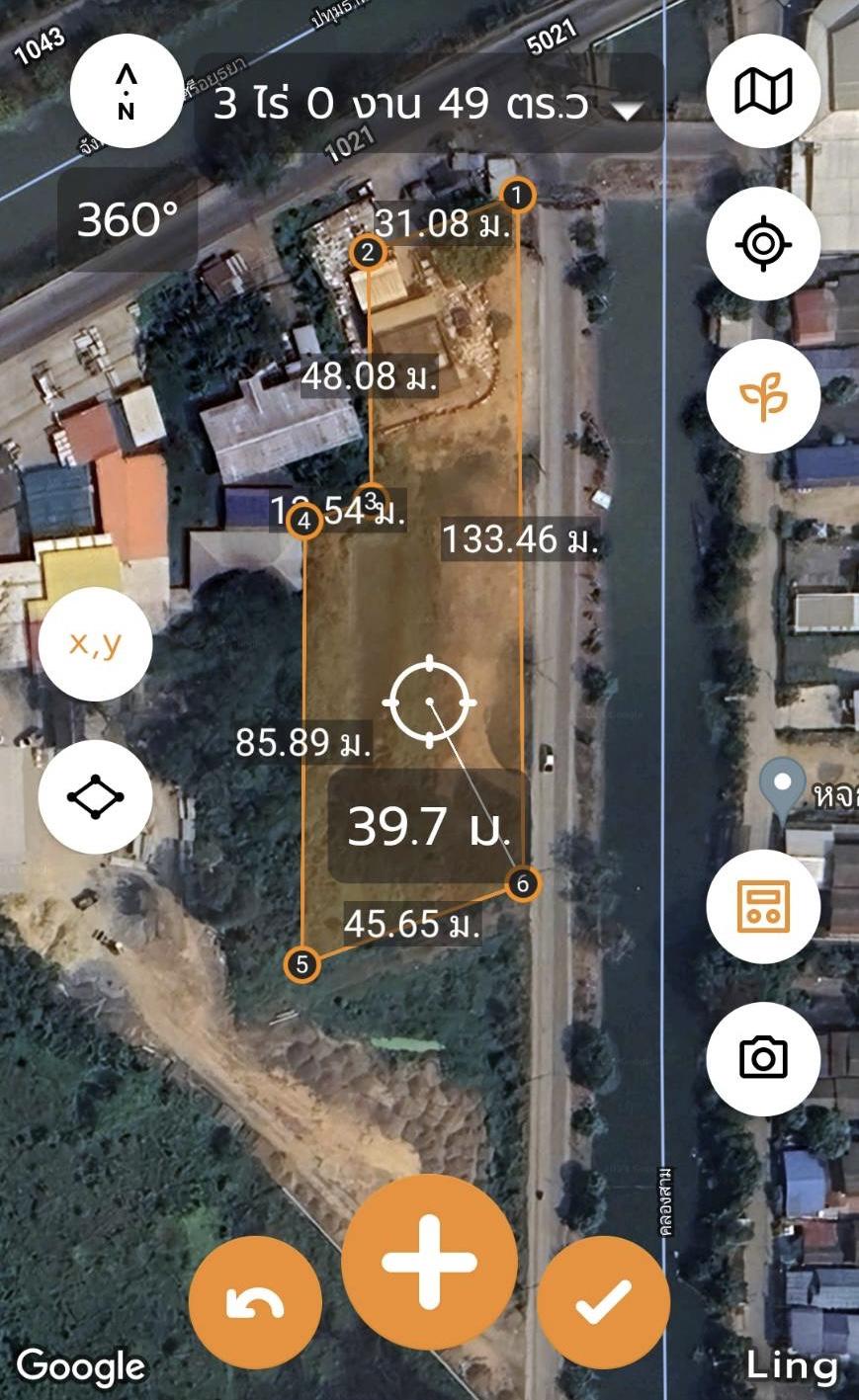This screenshot has height=1400, width=859.
Task: Open the plant sprout option
Action: click(763, 396)
